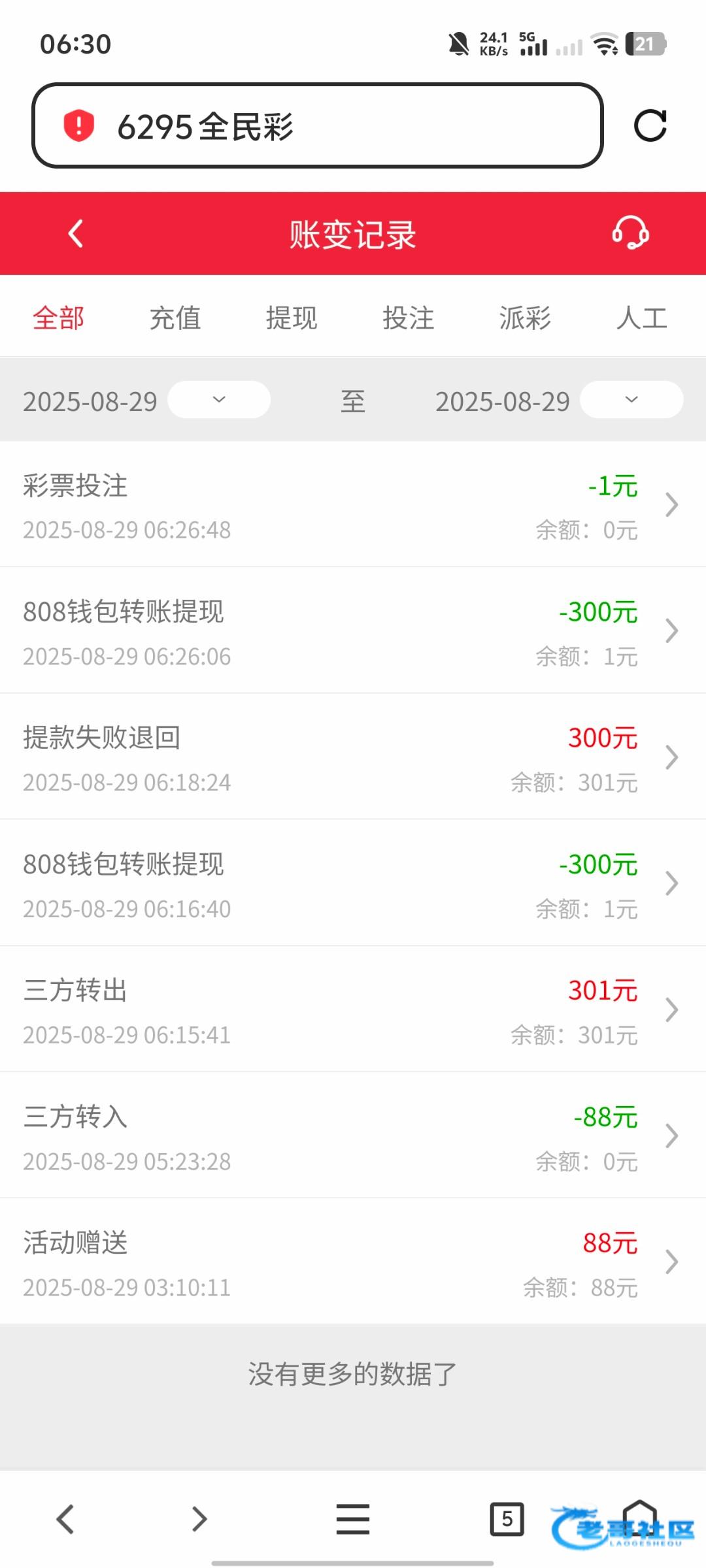The image size is (706, 1568).
Task: Switch to the 派彩 tab
Action: [525, 318]
